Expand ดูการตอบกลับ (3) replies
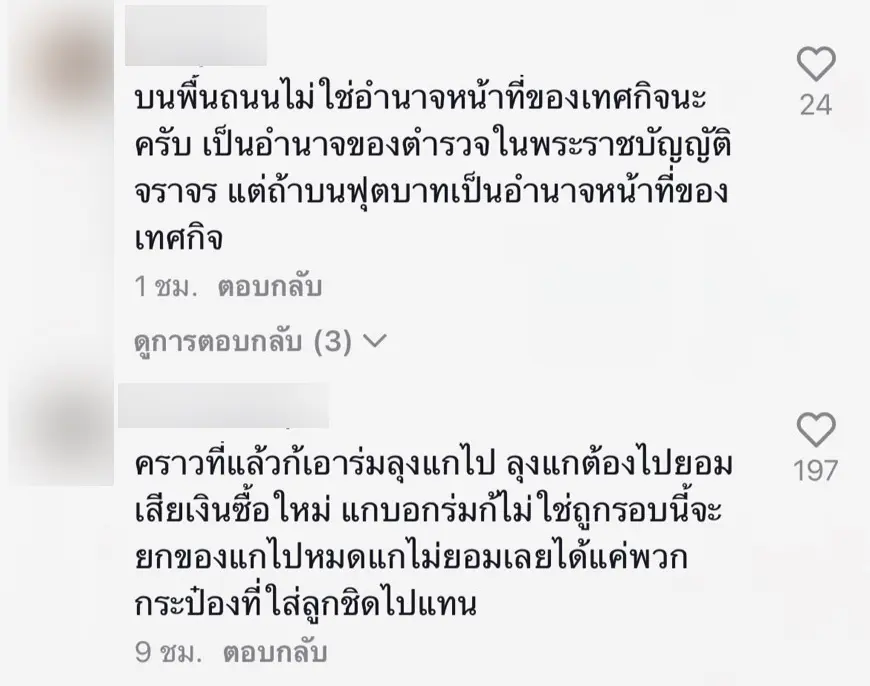Viewport: 870px width, 686px height. point(260,343)
